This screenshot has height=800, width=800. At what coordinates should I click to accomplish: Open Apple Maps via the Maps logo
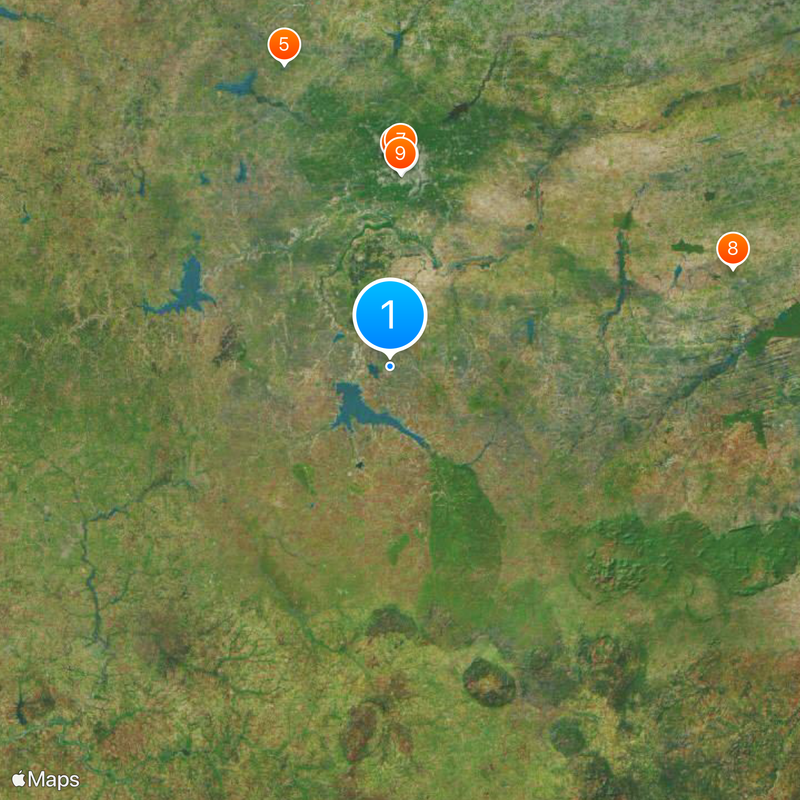[46, 779]
